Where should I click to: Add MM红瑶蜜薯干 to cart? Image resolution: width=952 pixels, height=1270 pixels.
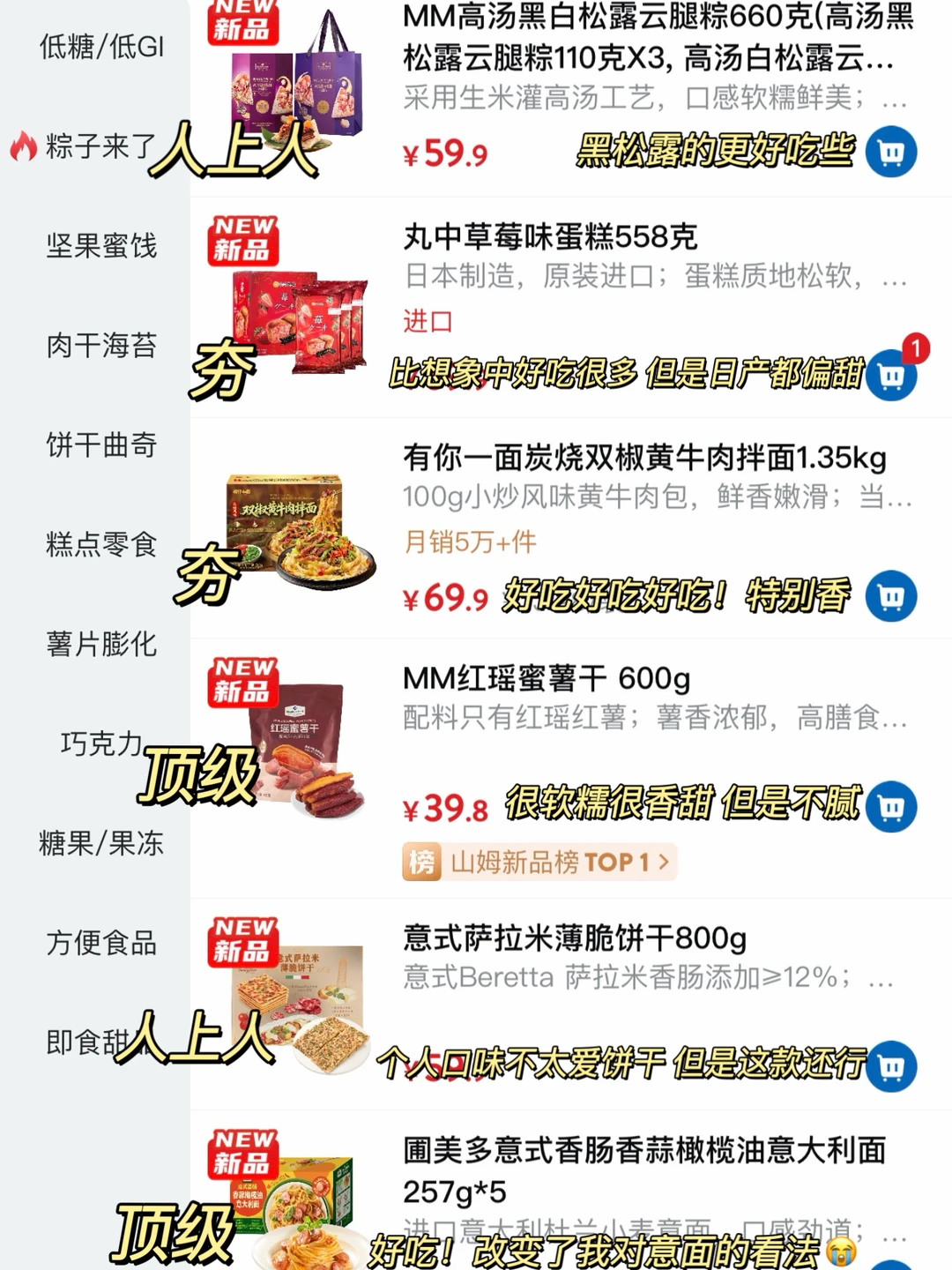(891, 806)
